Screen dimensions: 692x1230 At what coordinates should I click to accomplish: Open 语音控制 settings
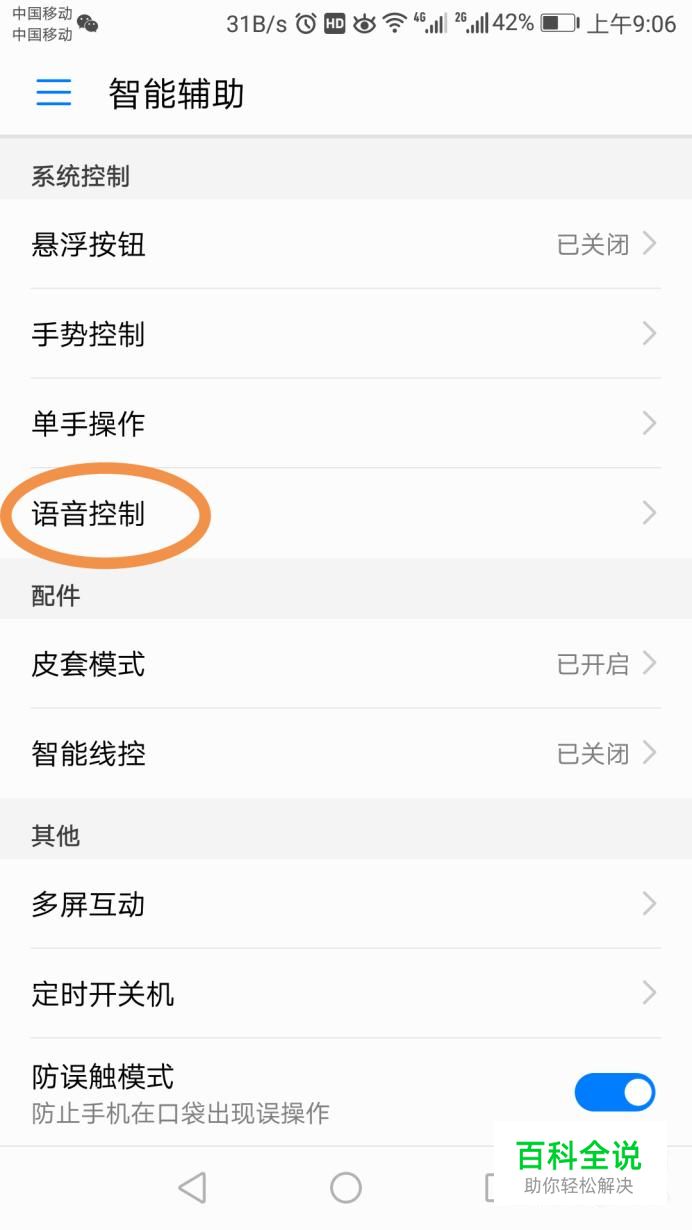(346, 514)
